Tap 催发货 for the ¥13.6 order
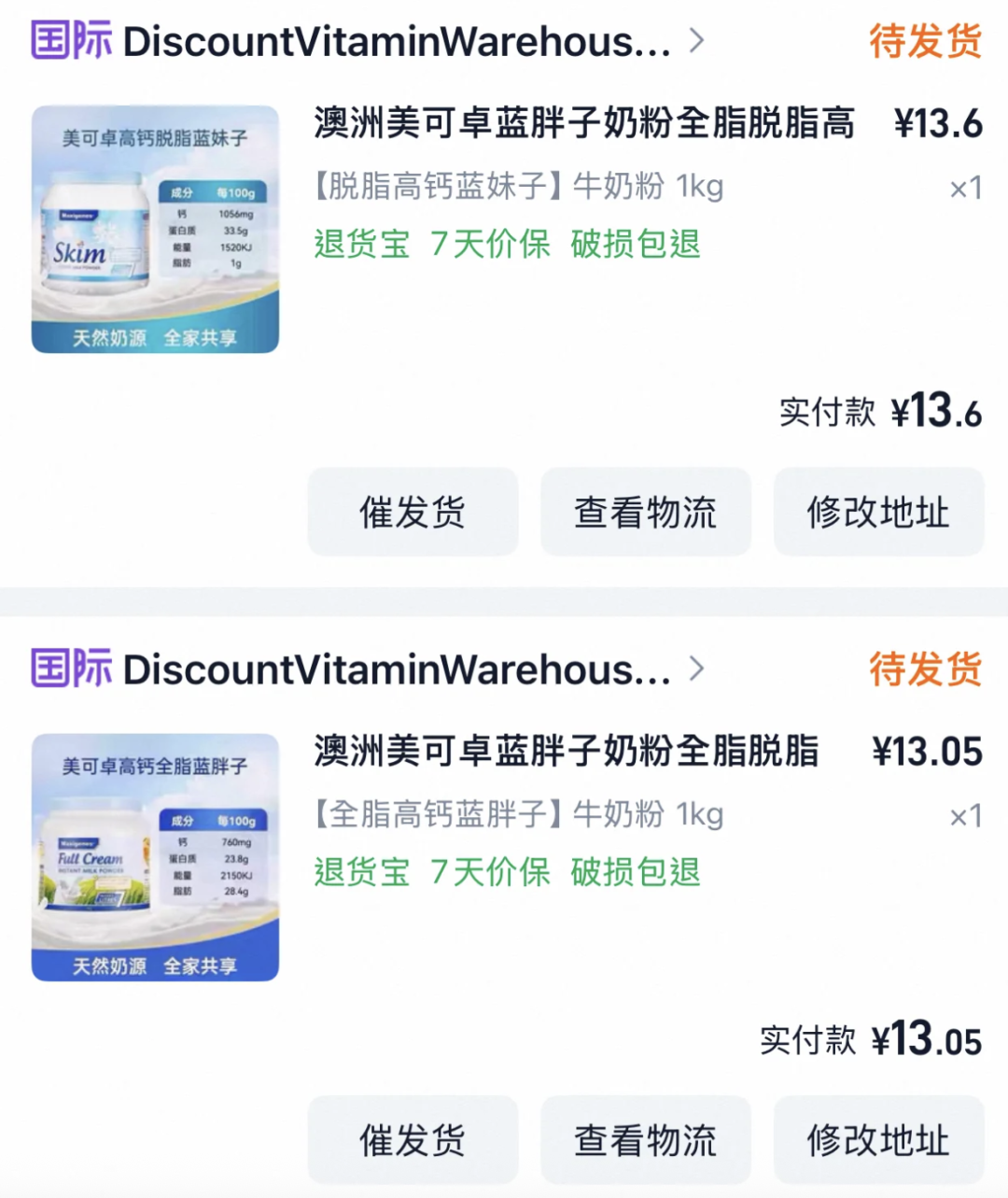The width and height of the screenshot is (1008, 1198). [x=413, y=513]
